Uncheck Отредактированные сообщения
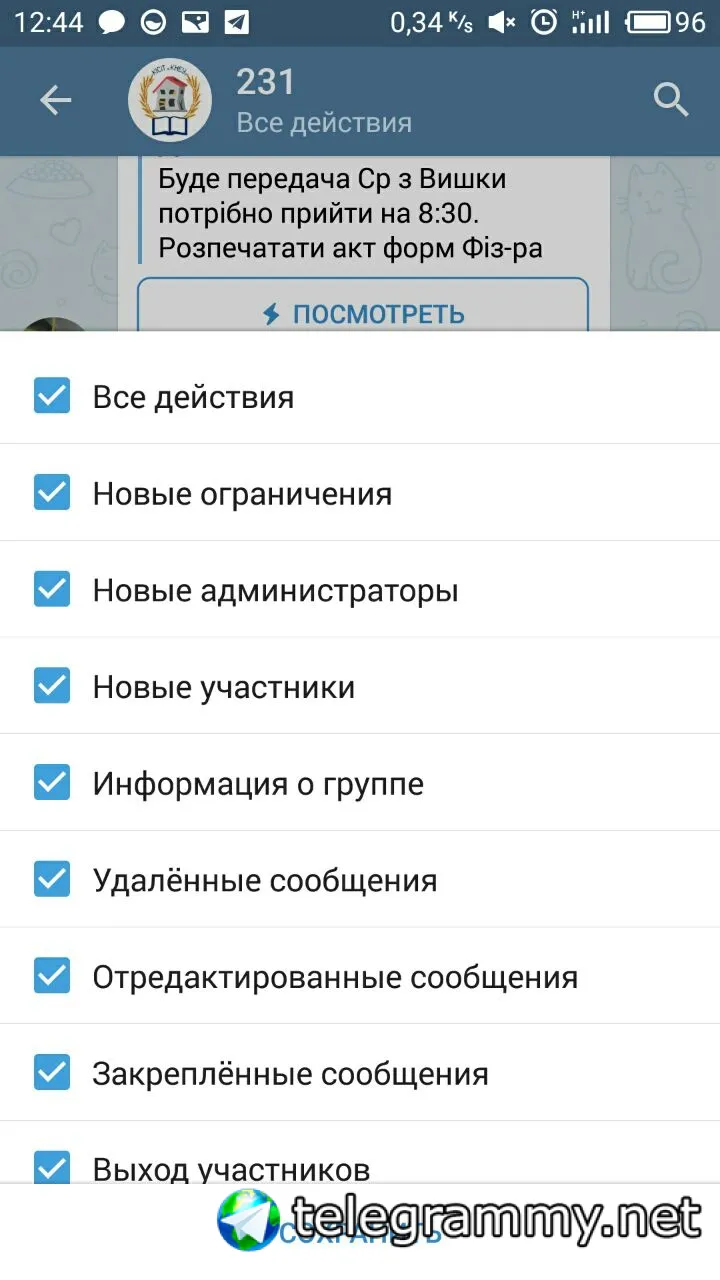Image resolution: width=720 pixels, height=1280 pixels. point(52,976)
